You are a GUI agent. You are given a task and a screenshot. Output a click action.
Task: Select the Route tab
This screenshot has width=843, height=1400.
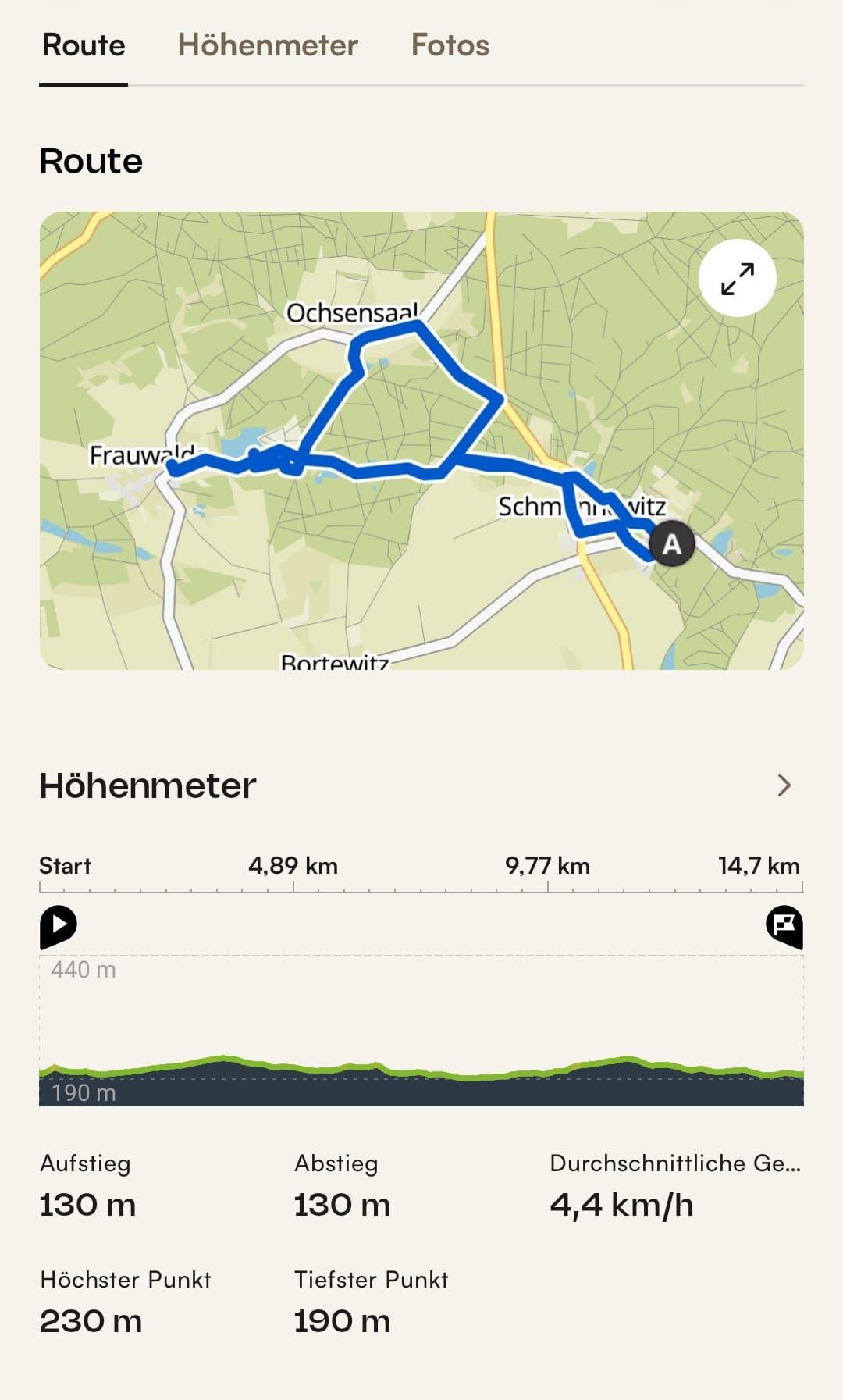[x=84, y=45]
